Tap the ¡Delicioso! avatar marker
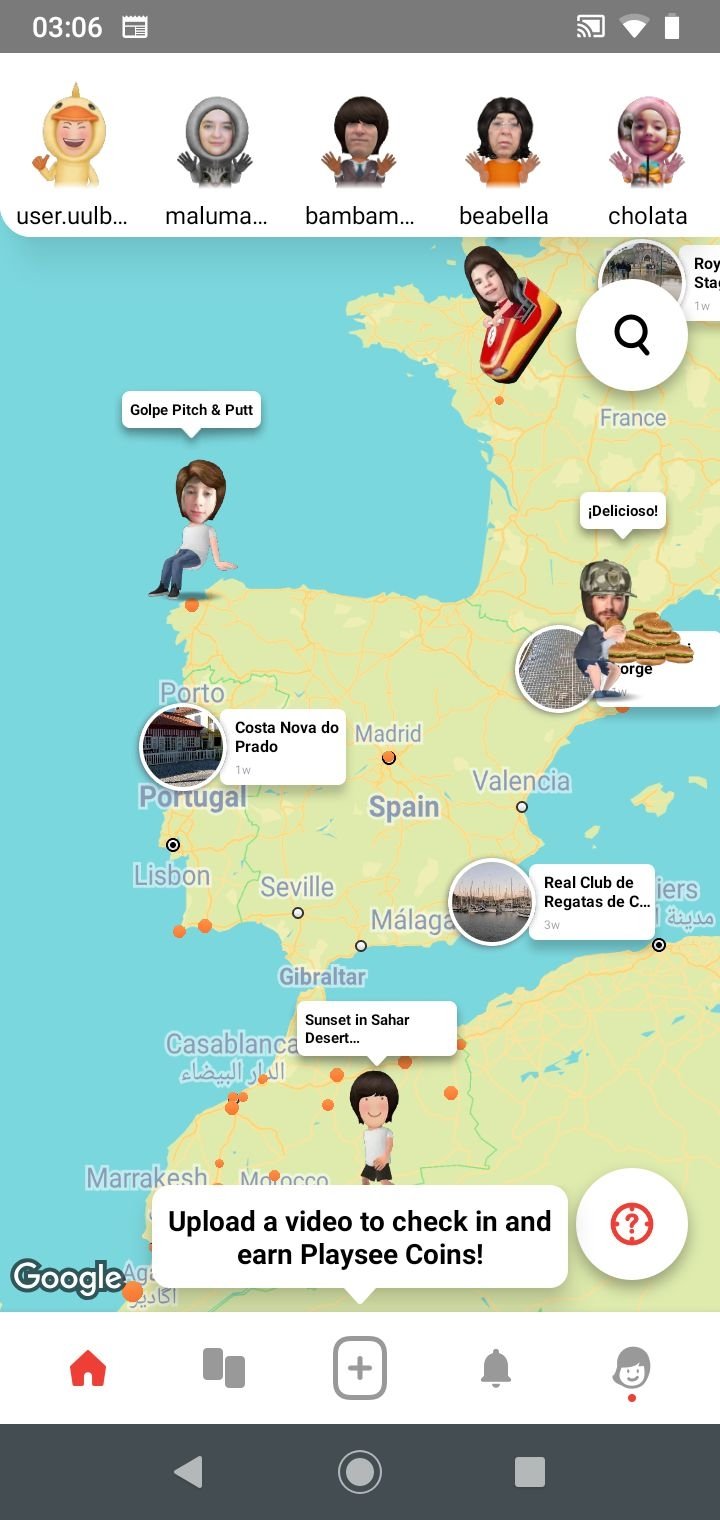This screenshot has height=1520, width=720. coord(606,628)
